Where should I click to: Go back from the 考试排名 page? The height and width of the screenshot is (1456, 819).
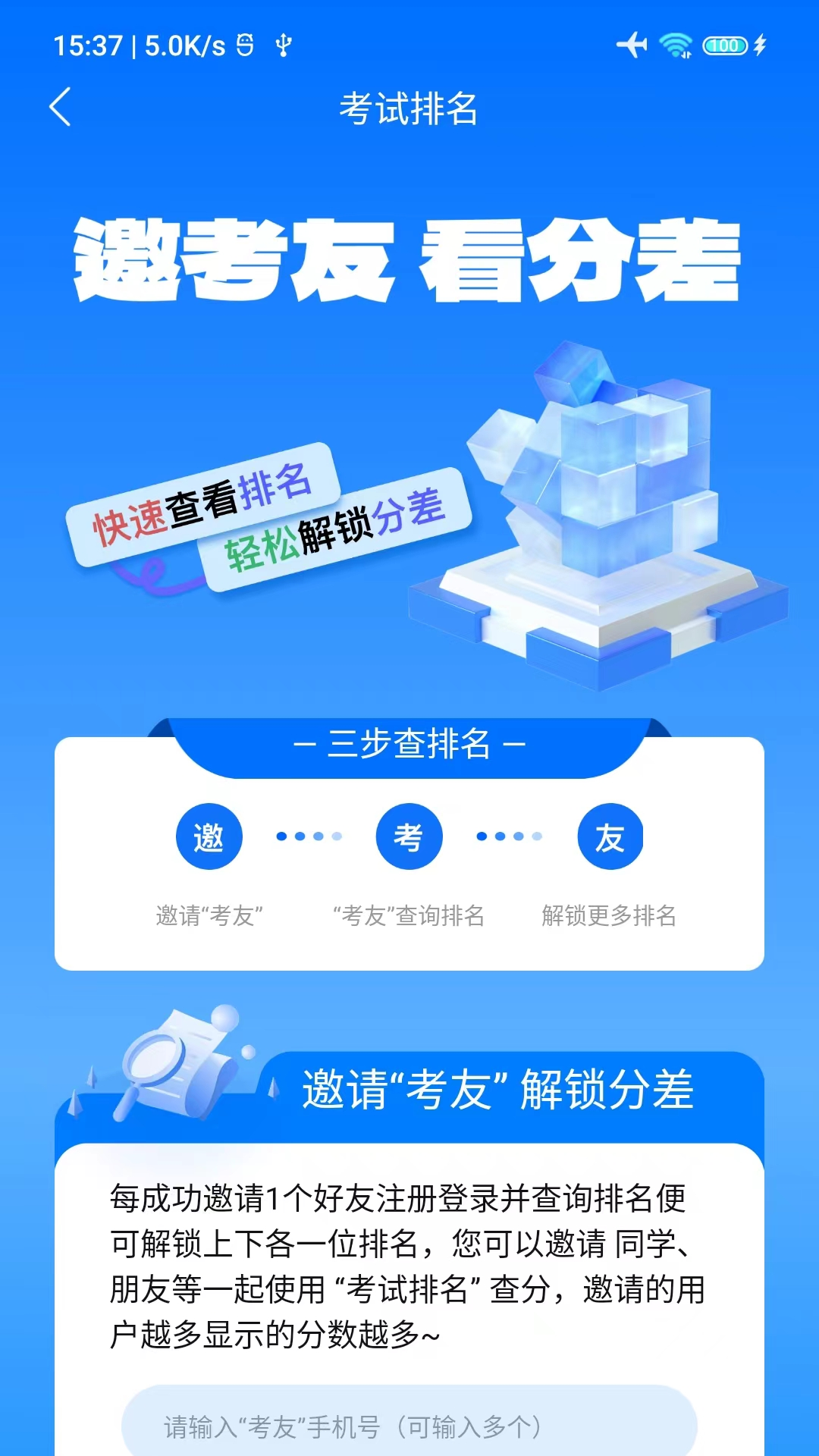point(61,107)
